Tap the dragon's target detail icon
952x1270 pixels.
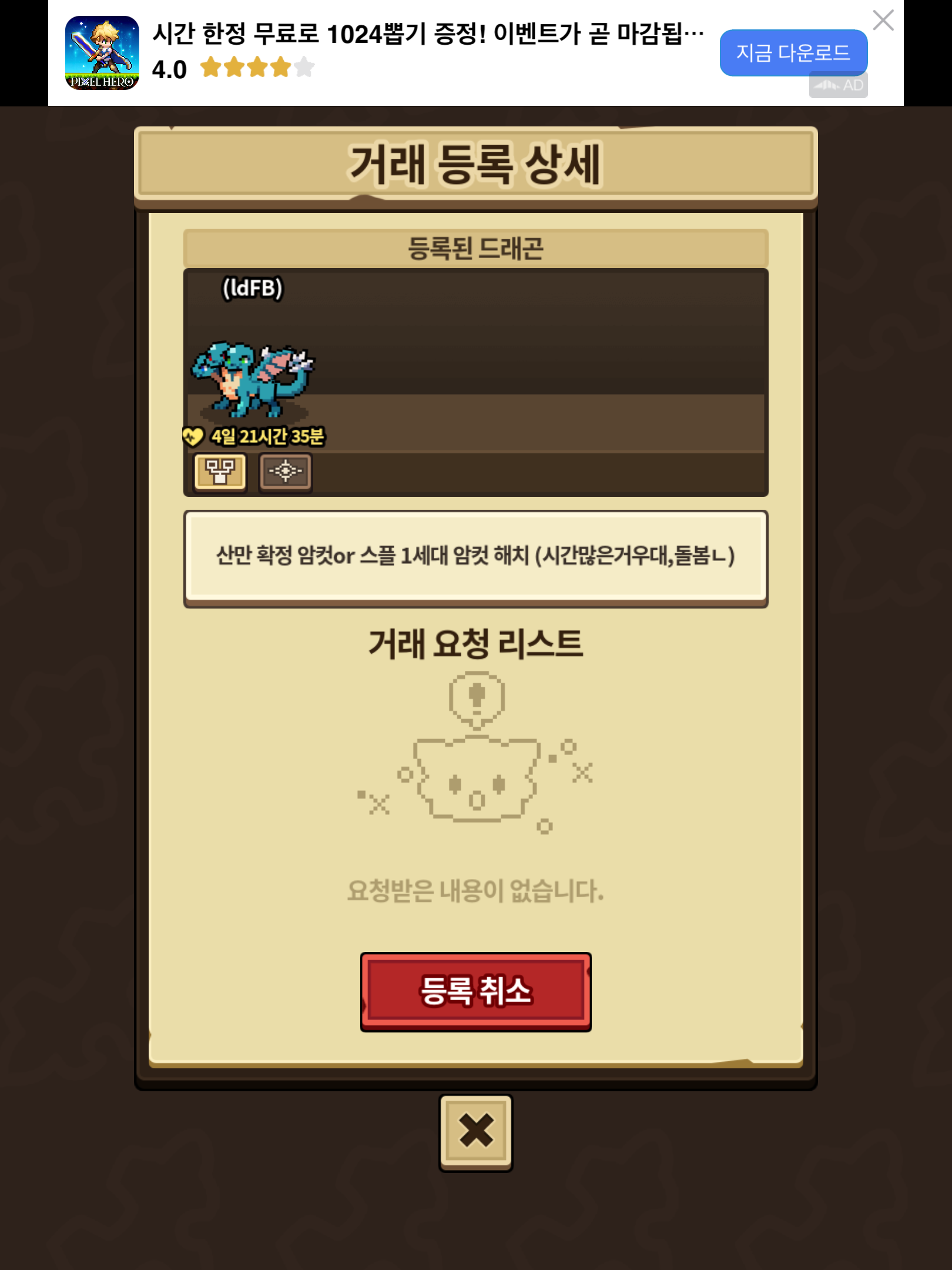coord(286,472)
